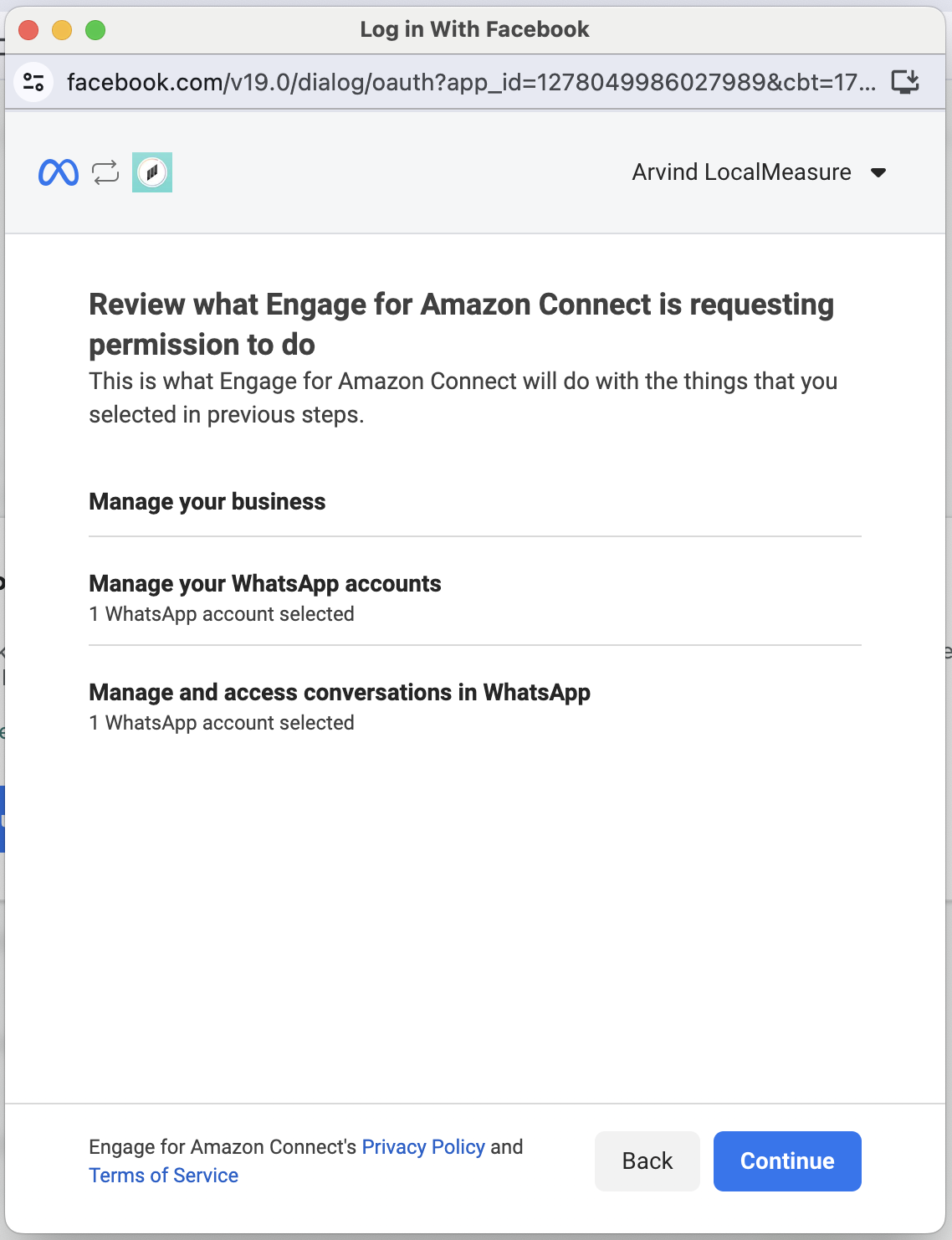Open the Terms of Service link
Screen dimensions: 952x1240
(x=164, y=1175)
